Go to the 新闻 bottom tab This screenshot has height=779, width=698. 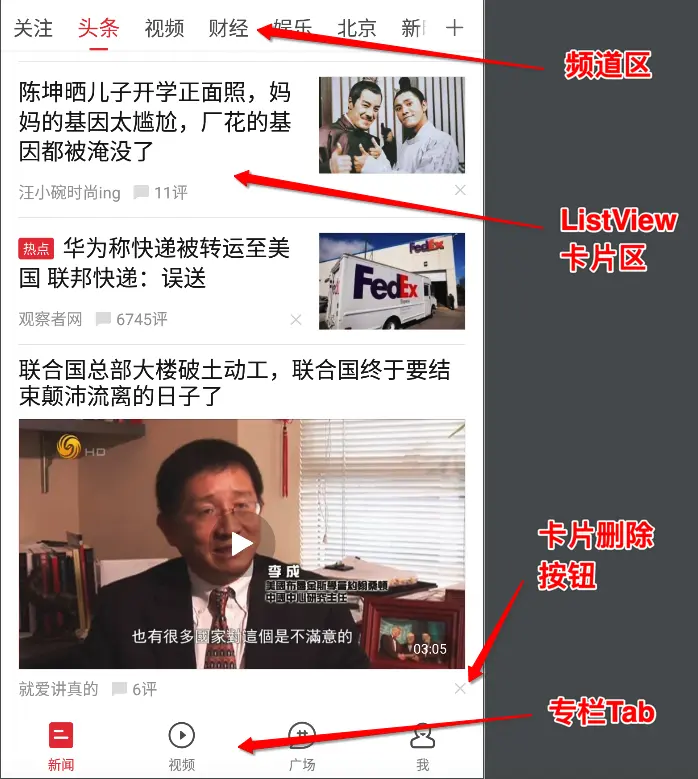coord(61,746)
